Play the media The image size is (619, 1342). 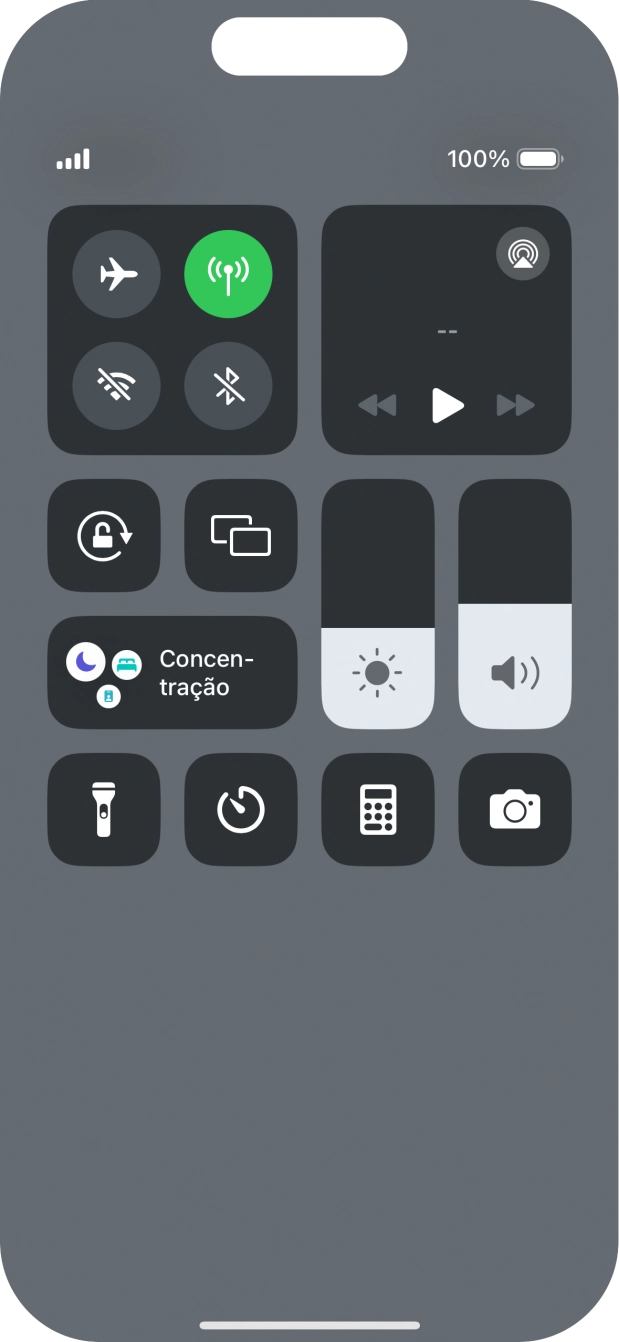[x=447, y=405]
